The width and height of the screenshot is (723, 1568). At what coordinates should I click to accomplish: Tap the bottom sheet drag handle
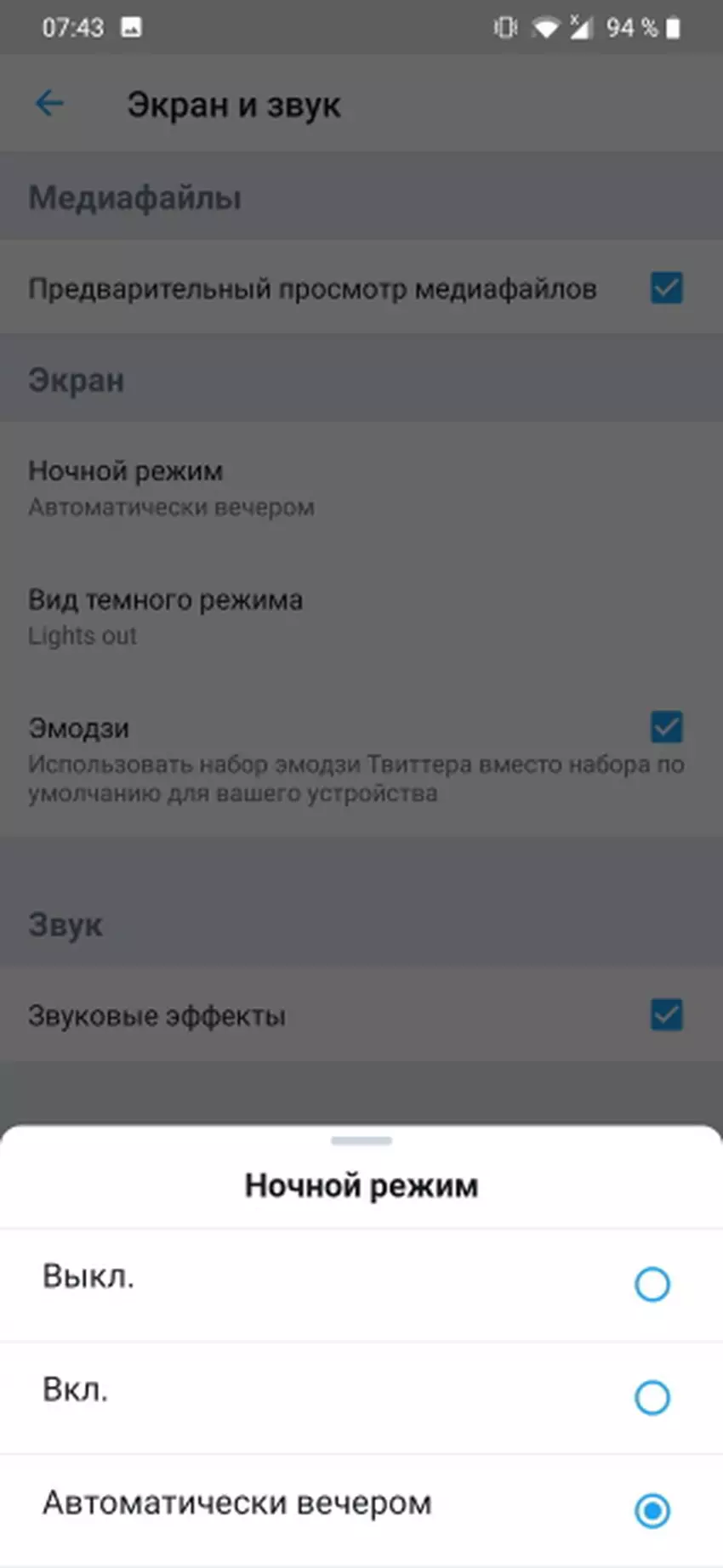(x=361, y=1141)
